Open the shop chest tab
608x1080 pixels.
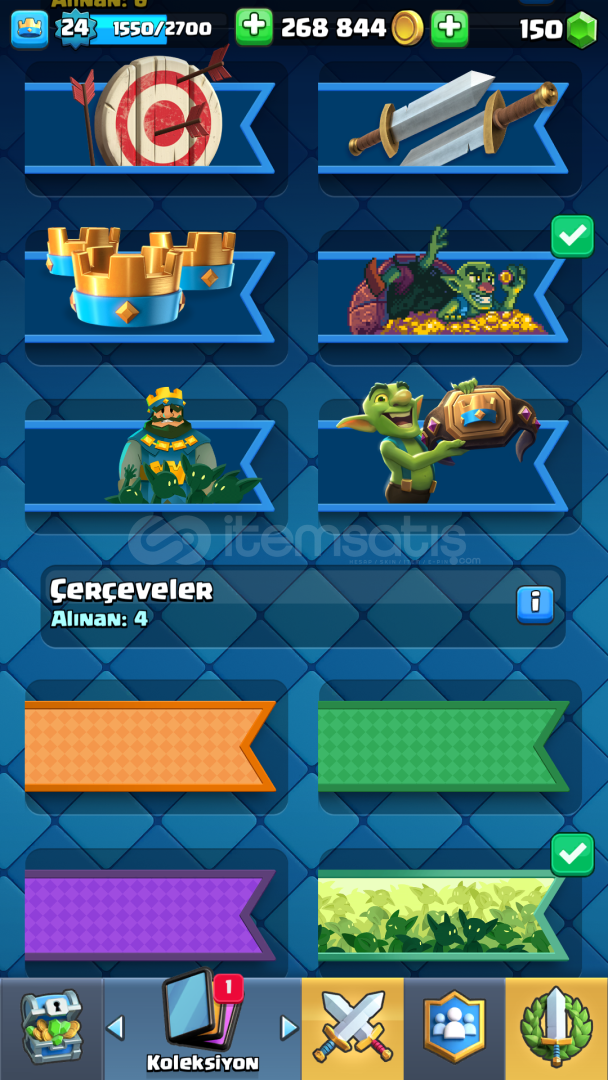(x=52, y=1028)
